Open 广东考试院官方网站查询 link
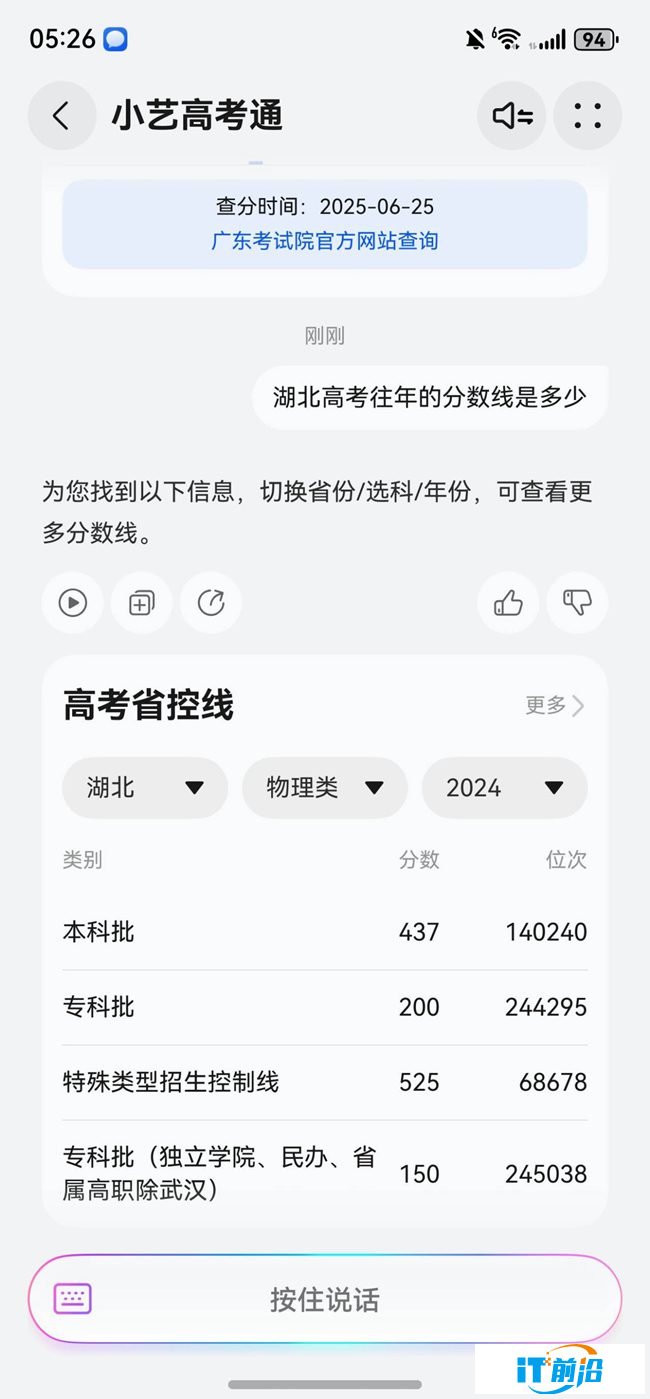The width and height of the screenshot is (650, 1399). coord(324,241)
